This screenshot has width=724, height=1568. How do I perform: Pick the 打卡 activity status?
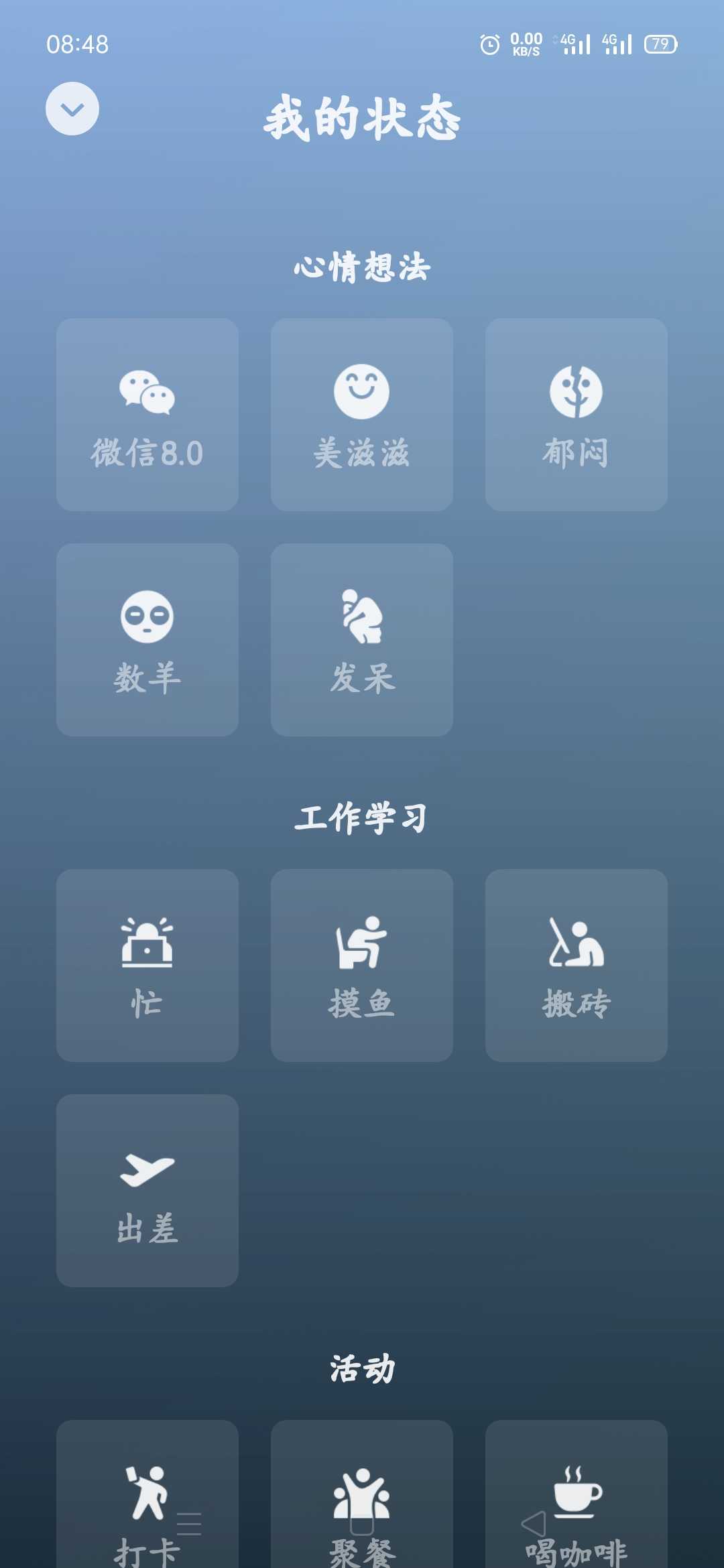147,1494
